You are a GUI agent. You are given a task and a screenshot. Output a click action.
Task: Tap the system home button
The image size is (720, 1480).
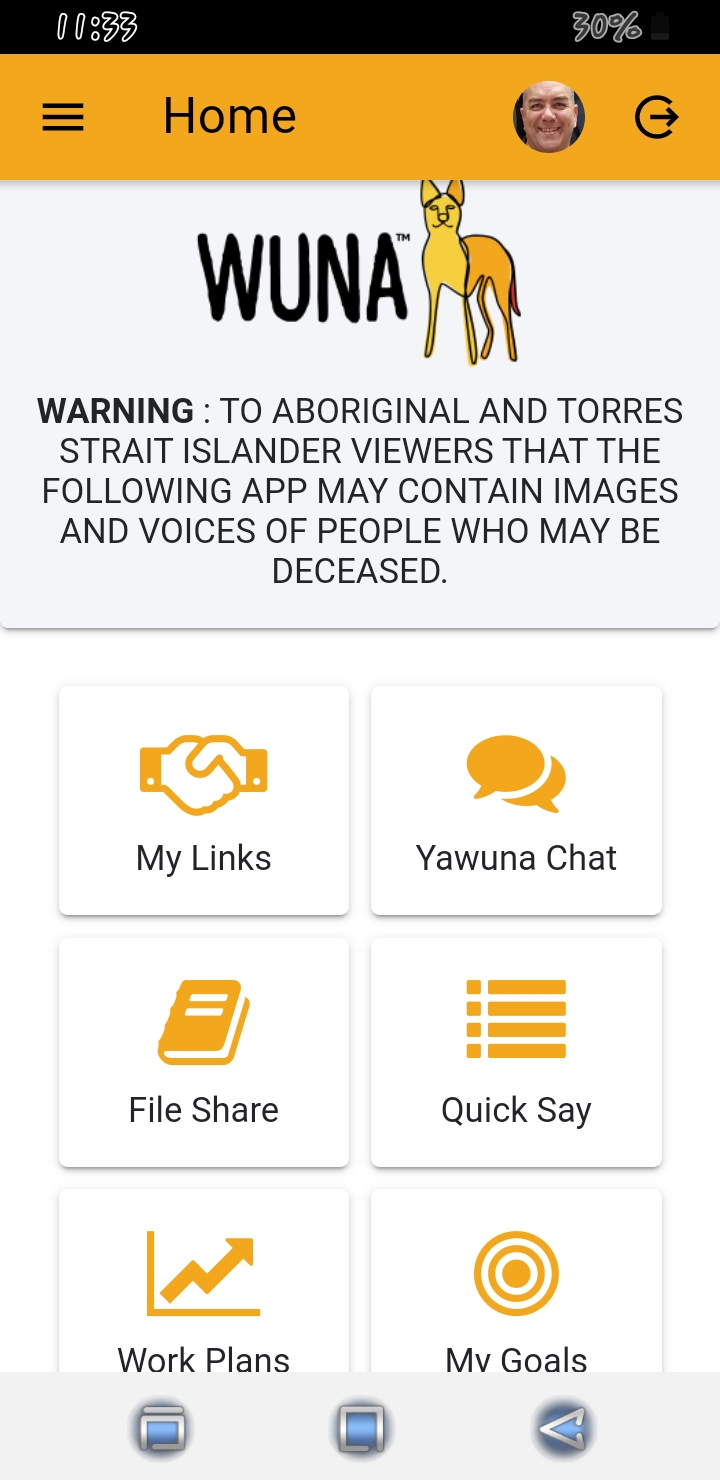pos(360,1428)
